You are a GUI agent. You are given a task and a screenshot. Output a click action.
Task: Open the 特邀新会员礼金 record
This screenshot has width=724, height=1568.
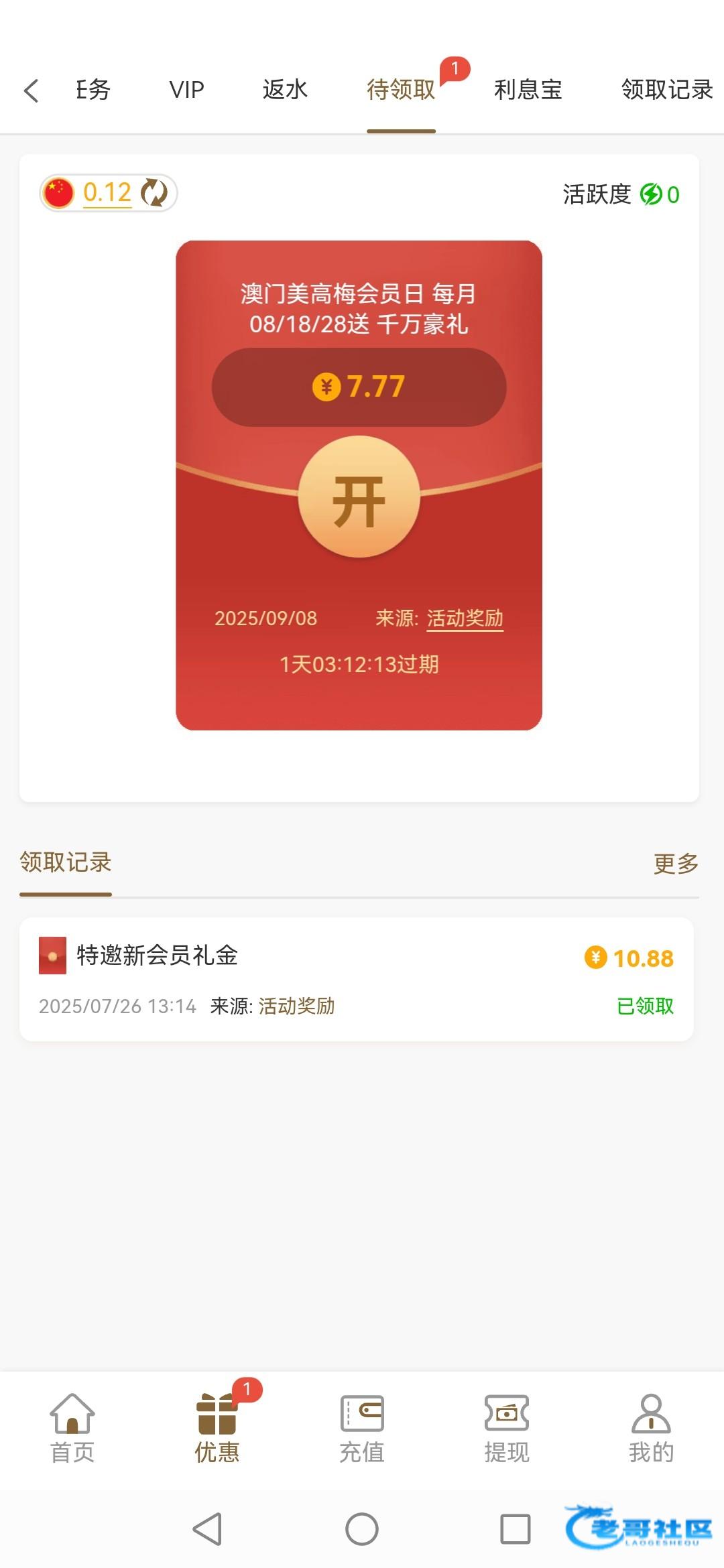[357, 979]
